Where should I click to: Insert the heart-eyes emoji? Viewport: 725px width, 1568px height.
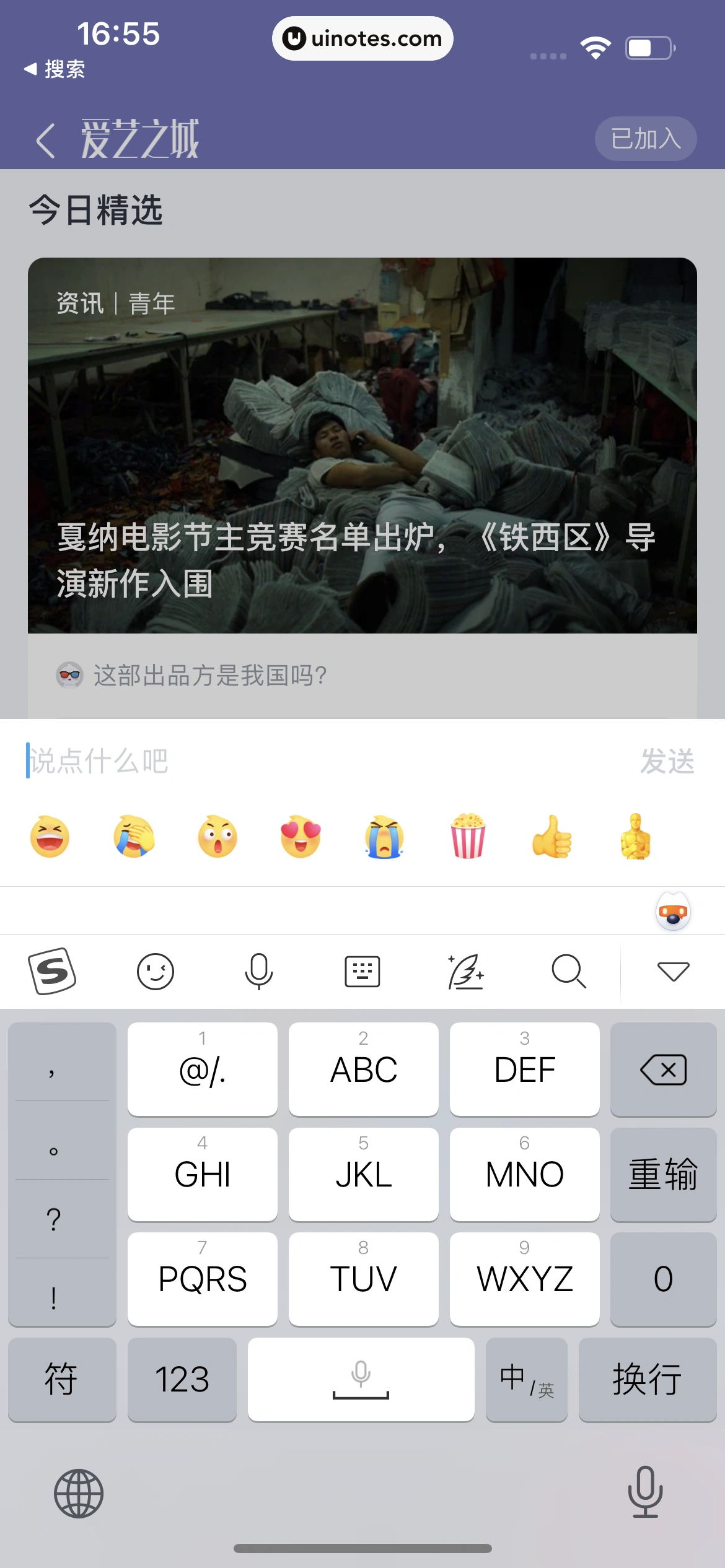(301, 837)
